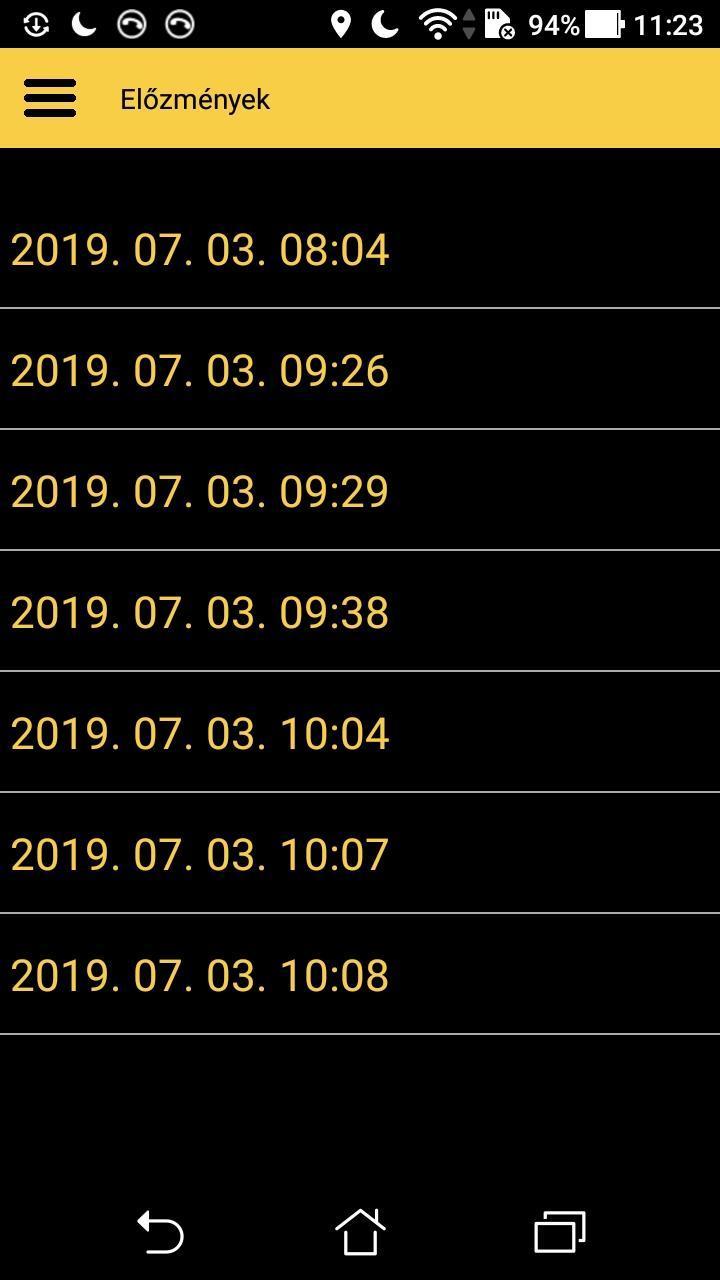
Task: Open history entry 2019. 07. 03. 08:04
Action: [200, 250]
